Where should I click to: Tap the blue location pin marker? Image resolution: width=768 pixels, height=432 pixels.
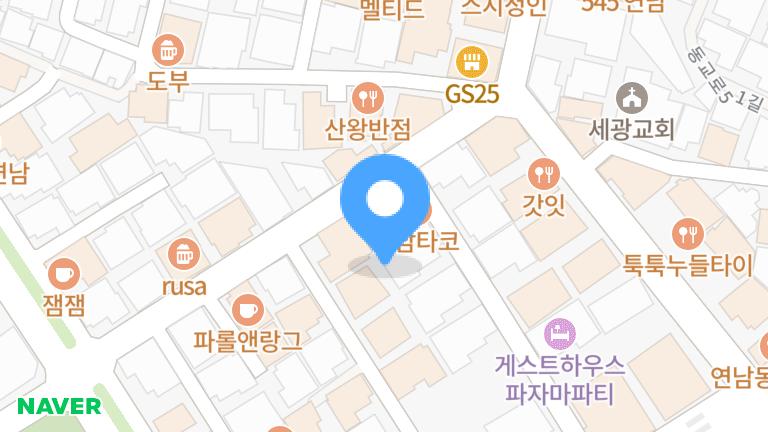(385, 203)
